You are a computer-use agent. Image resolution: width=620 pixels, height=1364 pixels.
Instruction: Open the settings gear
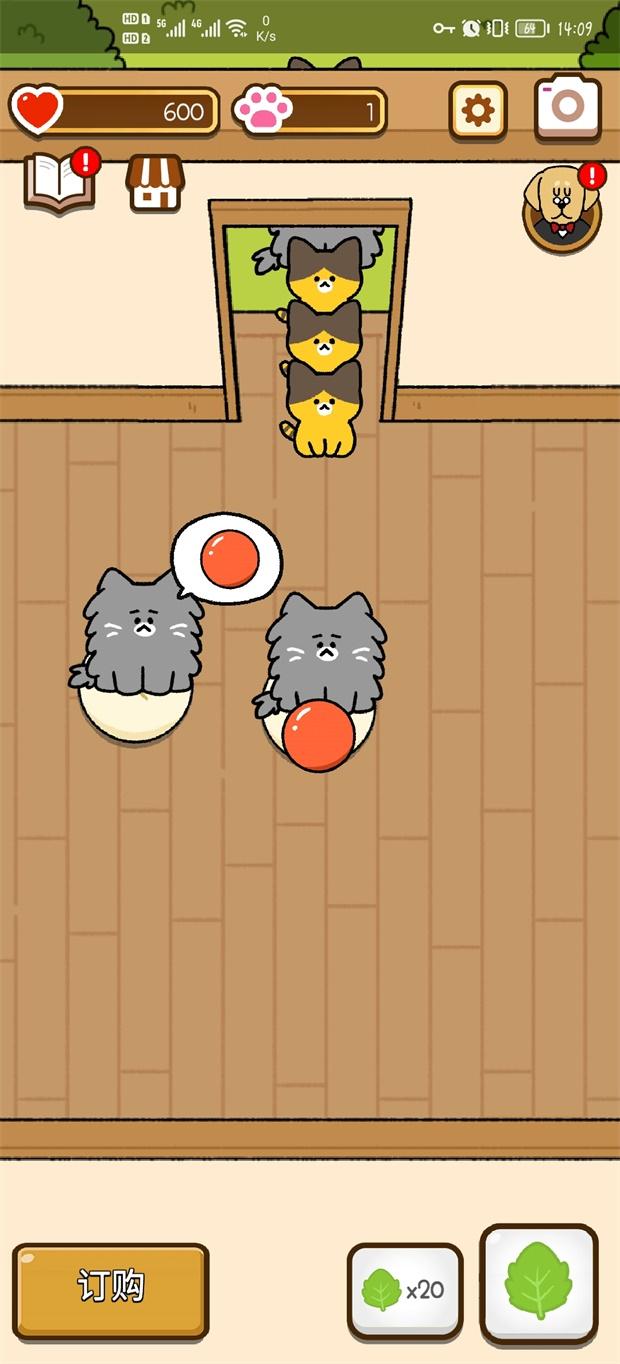tap(478, 110)
